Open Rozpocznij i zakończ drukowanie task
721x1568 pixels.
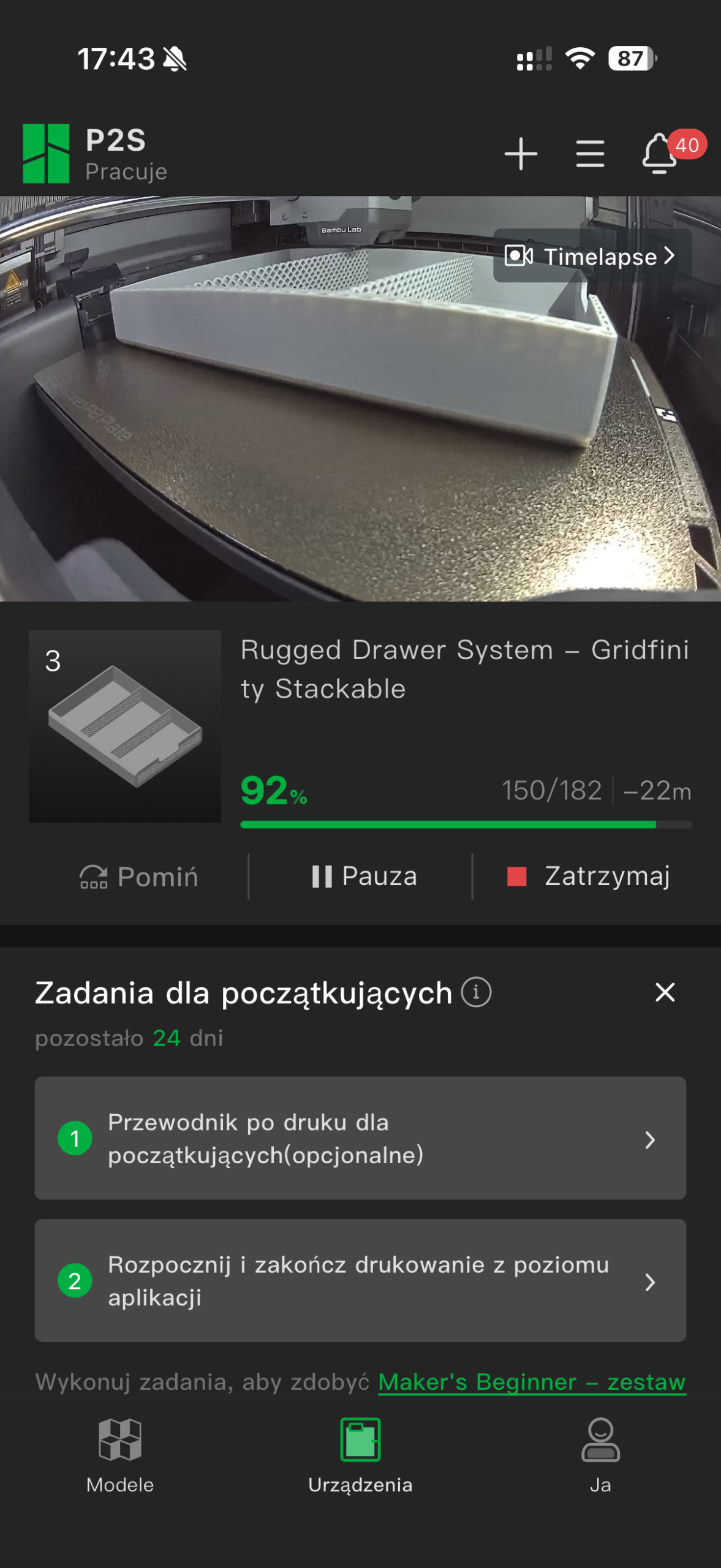[x=360, y=1280]
